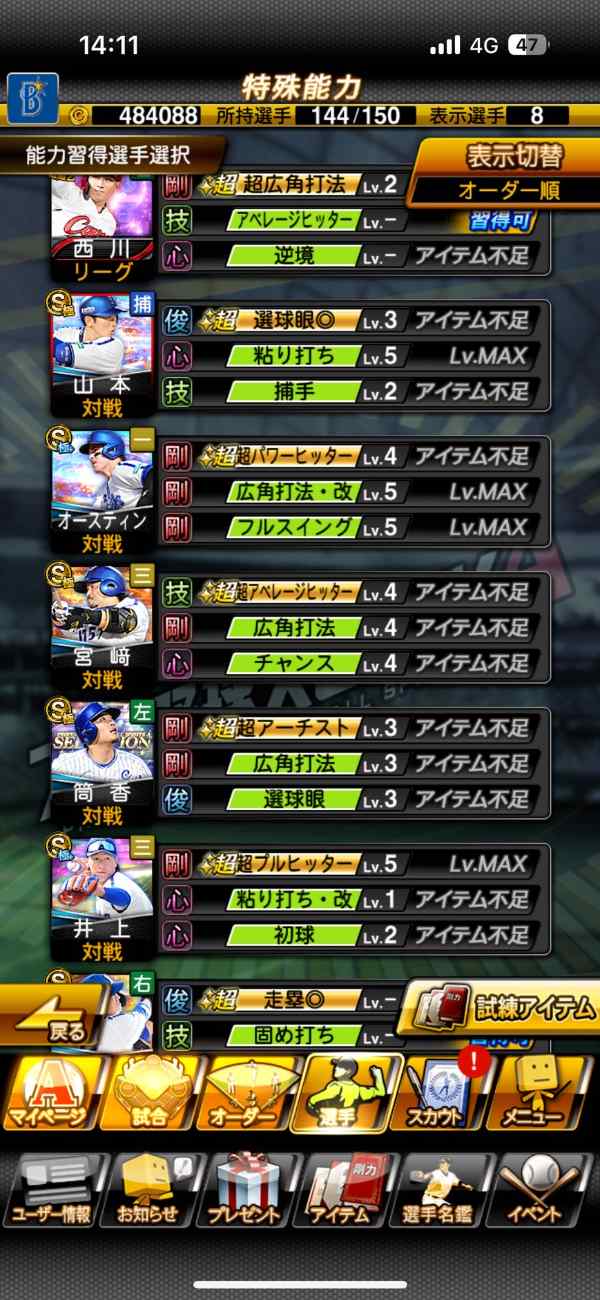The width and height of the screenshot is (600, 1300).
Task: Select player 山本 card
Action: tap(102, 355)
